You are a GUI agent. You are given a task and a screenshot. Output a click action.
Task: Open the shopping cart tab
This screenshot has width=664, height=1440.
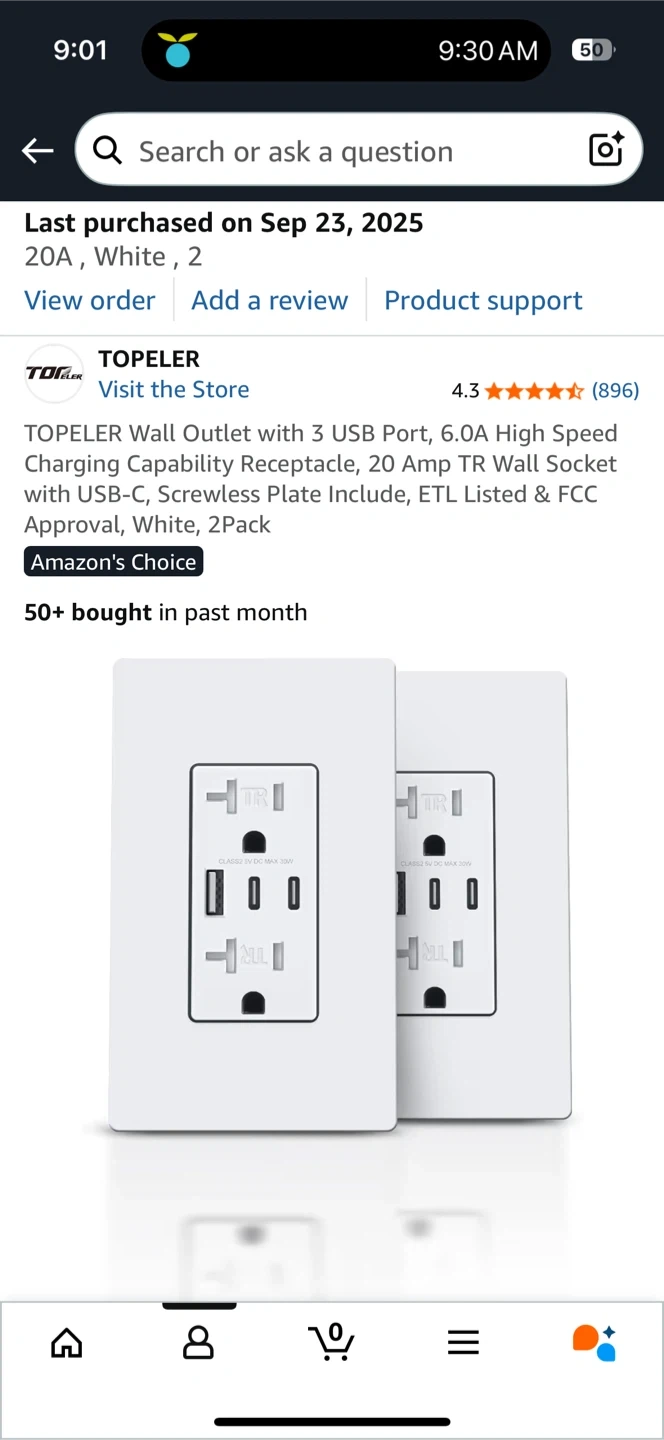tap(331, 1342)
